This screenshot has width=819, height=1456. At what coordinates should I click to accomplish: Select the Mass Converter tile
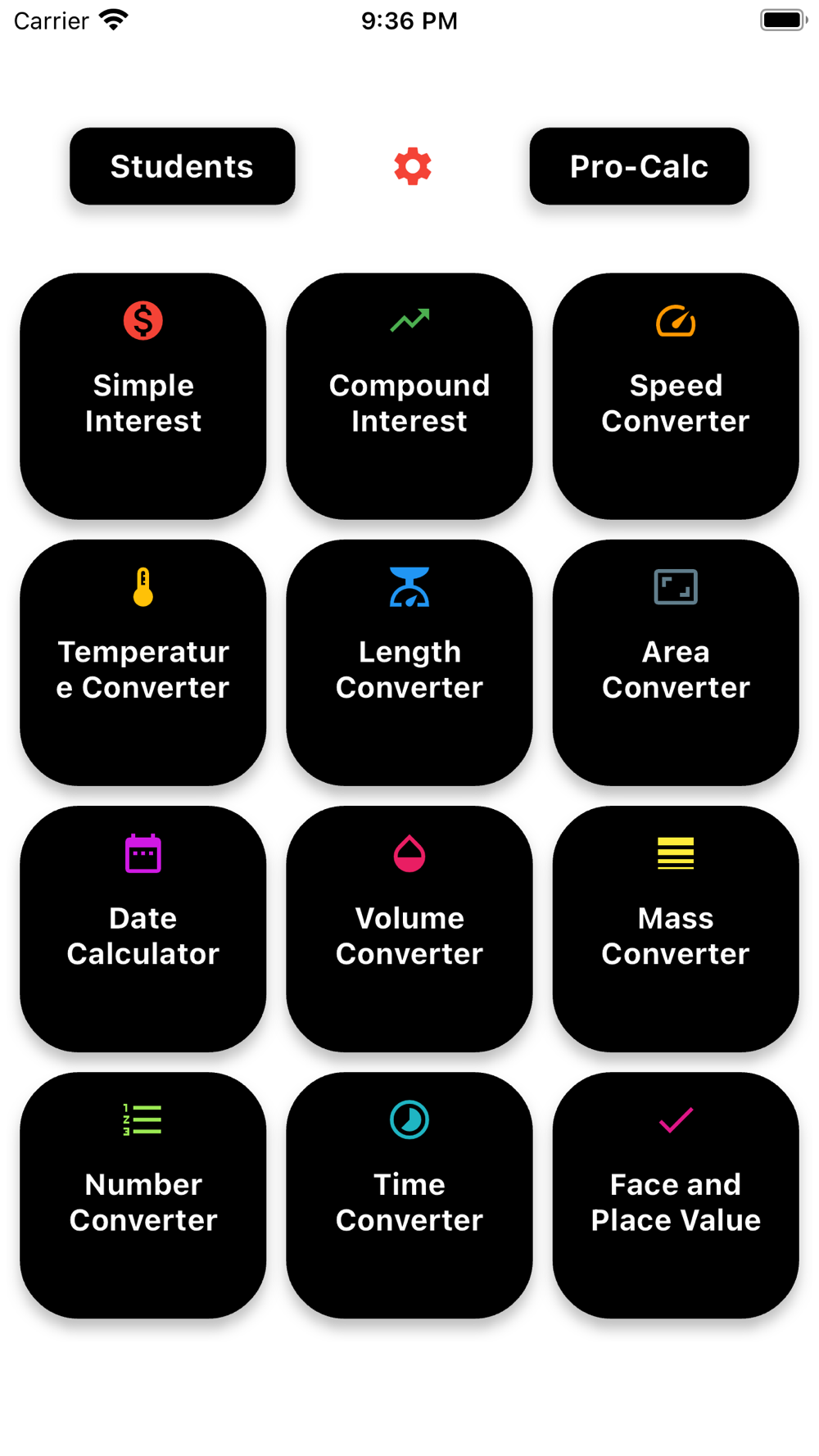click(676, 929)
